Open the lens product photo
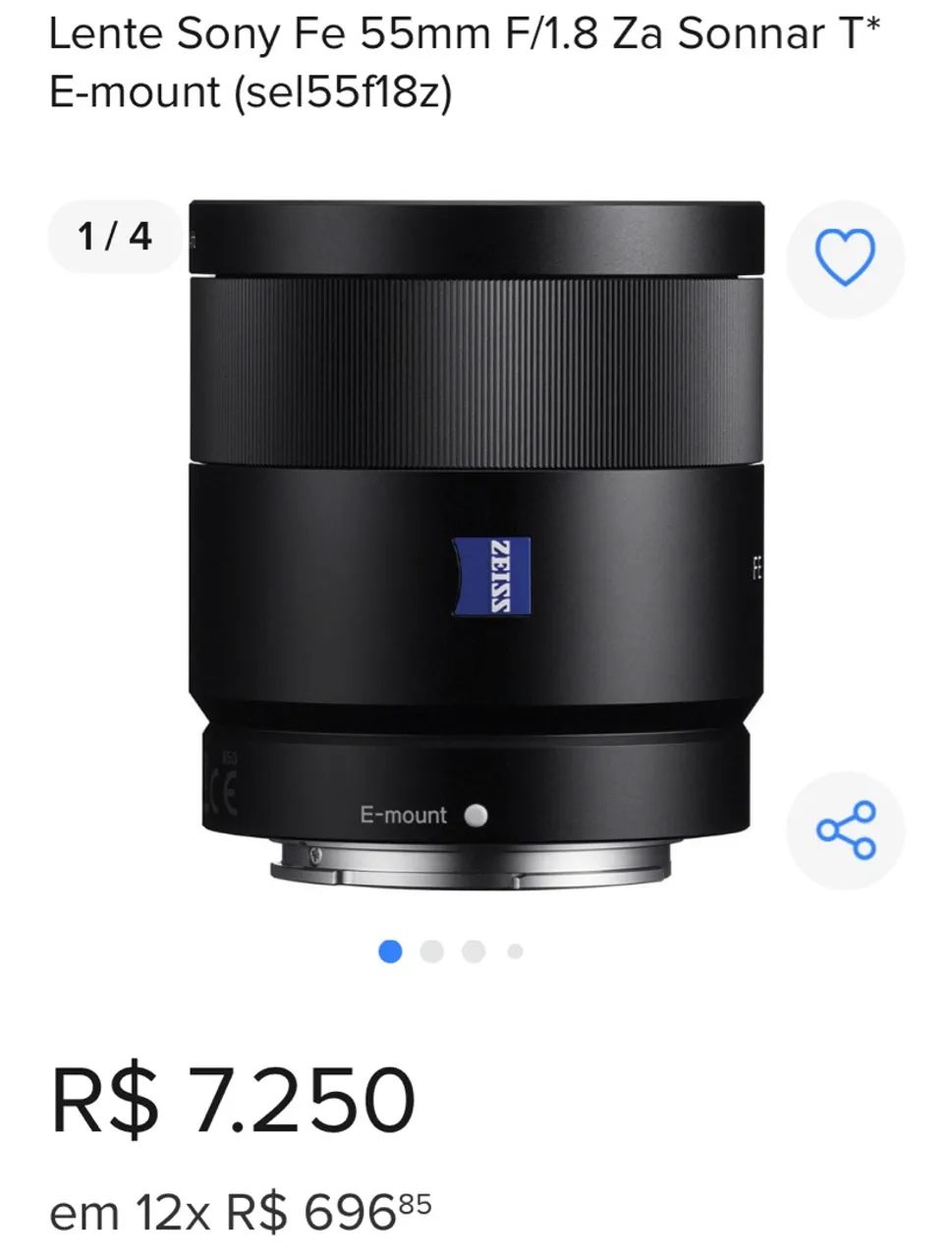The image size is (952, 1258). coord(476,541)
